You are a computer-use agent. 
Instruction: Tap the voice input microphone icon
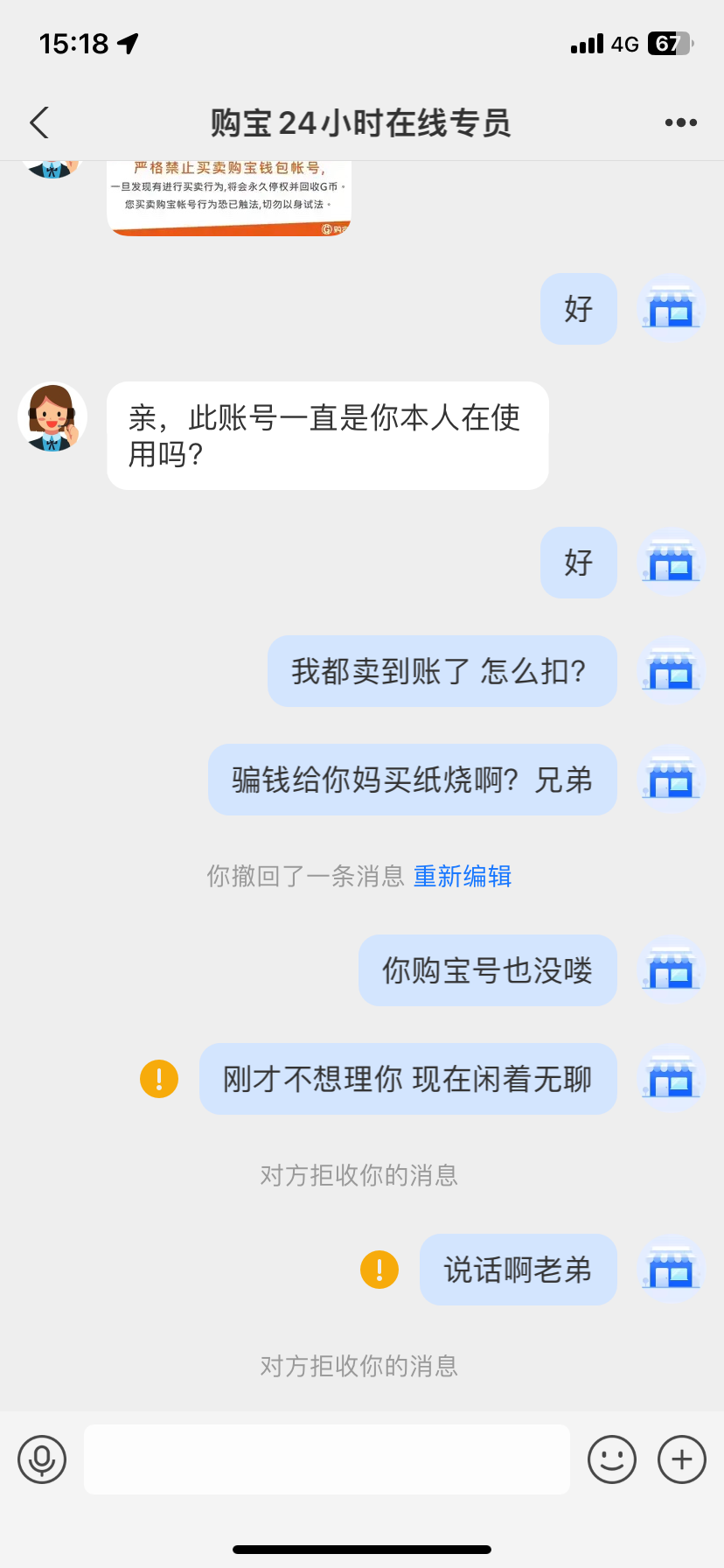[x=42, y=1459]
